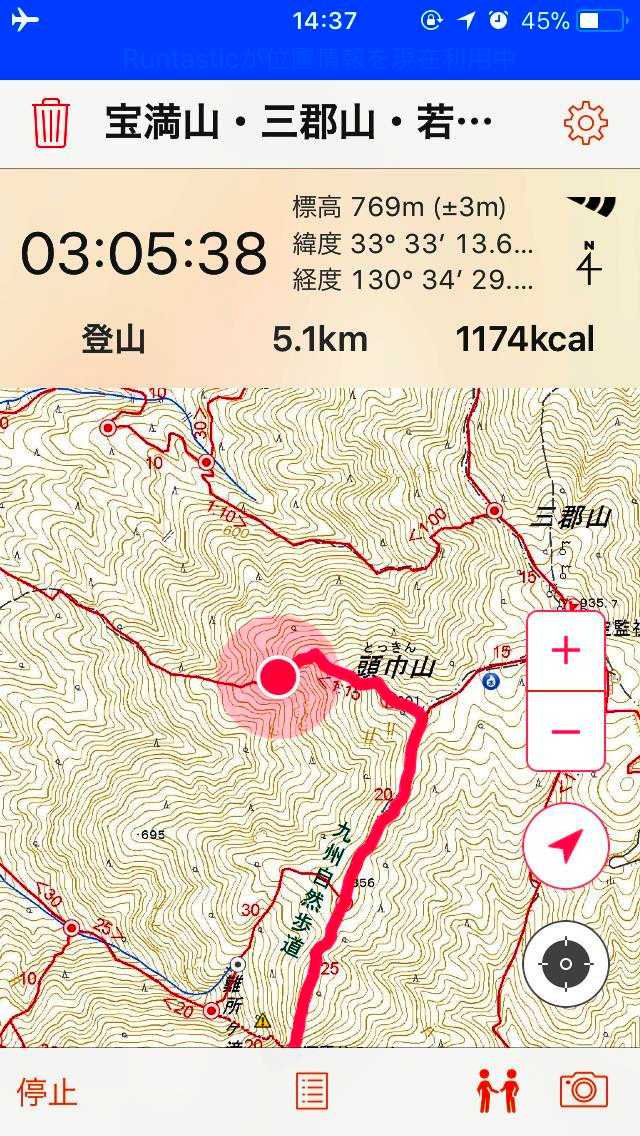This screenshot has height=1136, width=640.
Task: Zoom out of the map
Action: point(565,730)
